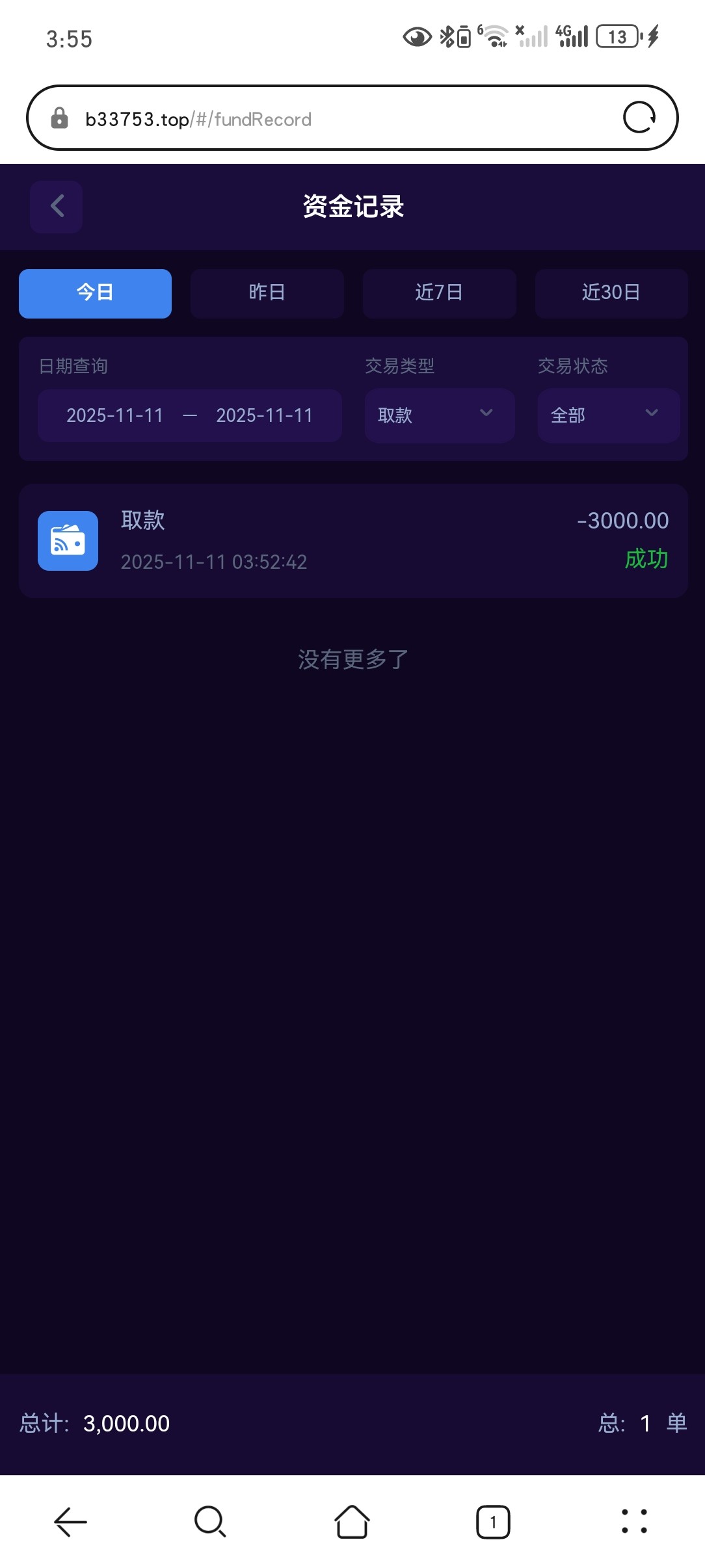Navigate back using the browser arrow
The image size is (705, 1568).
pyautogui.click(x=70, y=1522)
